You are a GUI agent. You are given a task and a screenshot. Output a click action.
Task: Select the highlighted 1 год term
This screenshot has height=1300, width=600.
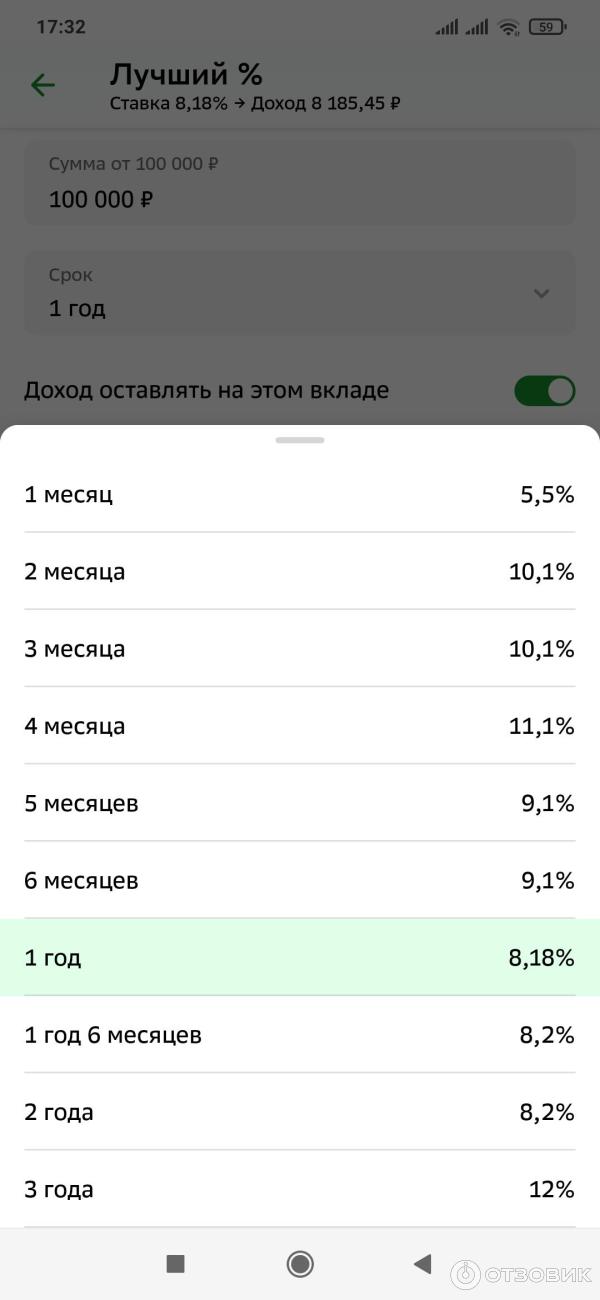tap(300, 957)
